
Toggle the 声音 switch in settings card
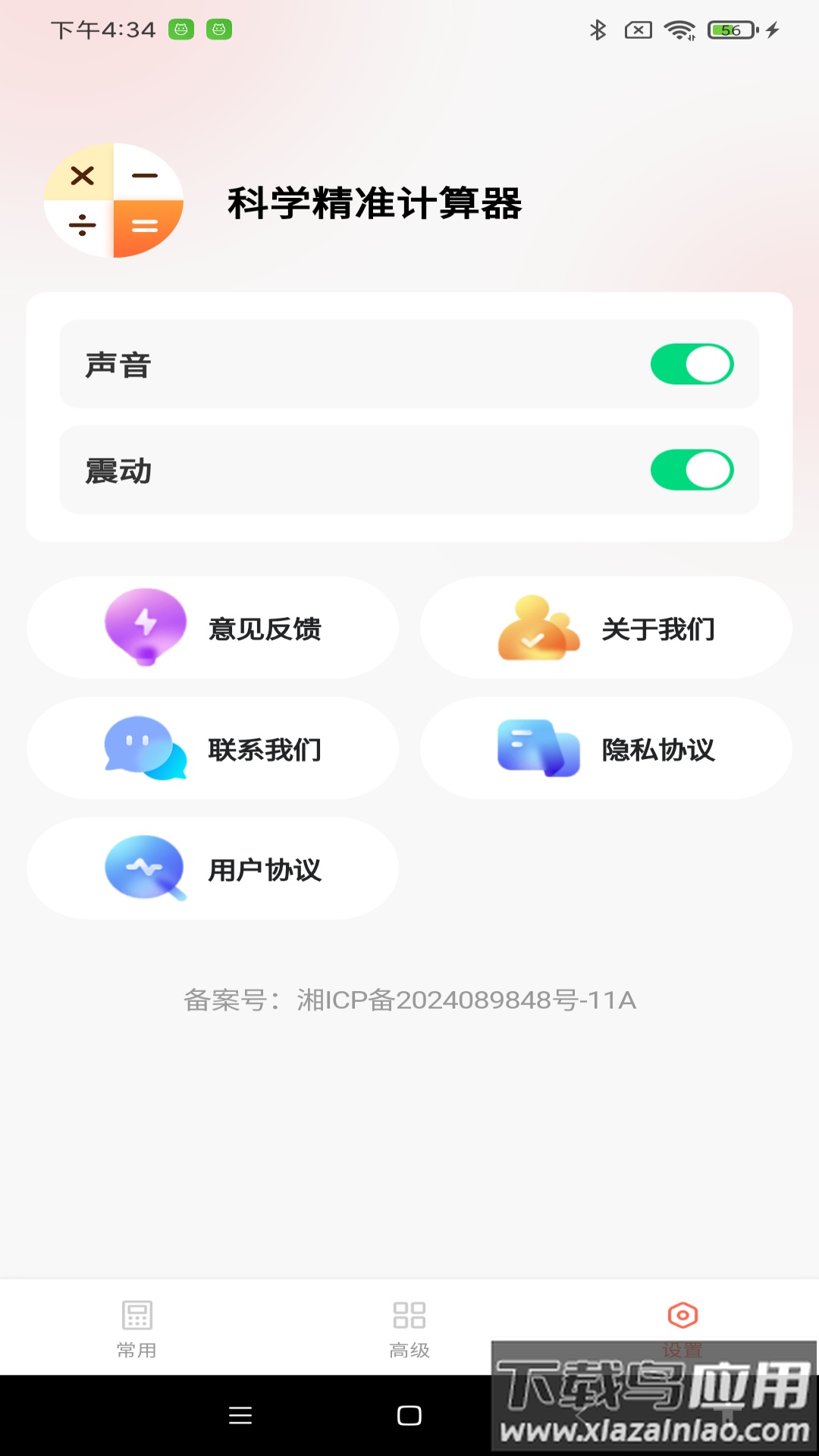[x=692, y=364]
